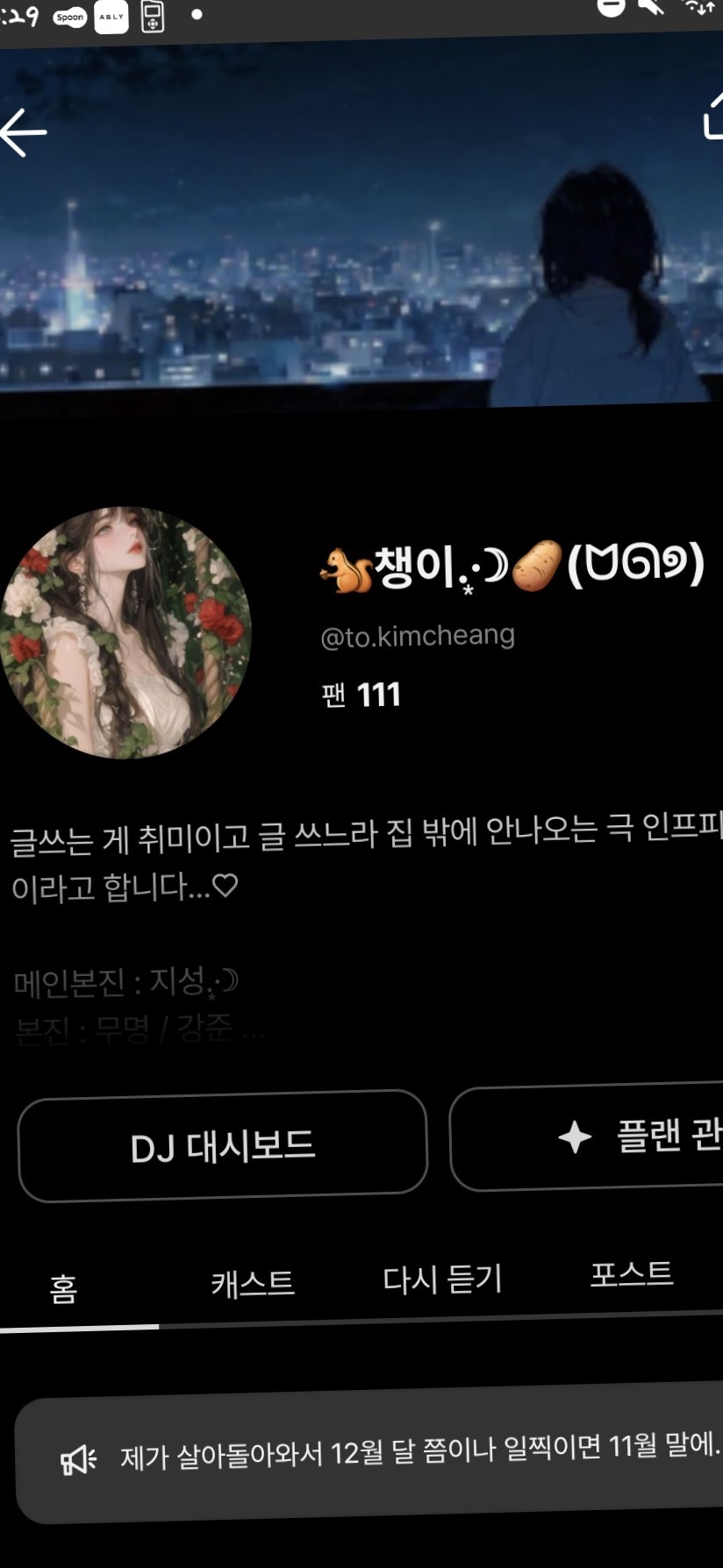The height and width of the screenshot is (1568, 723).
Task: Go to the 포스트 tab
Action: [631, 1274]
